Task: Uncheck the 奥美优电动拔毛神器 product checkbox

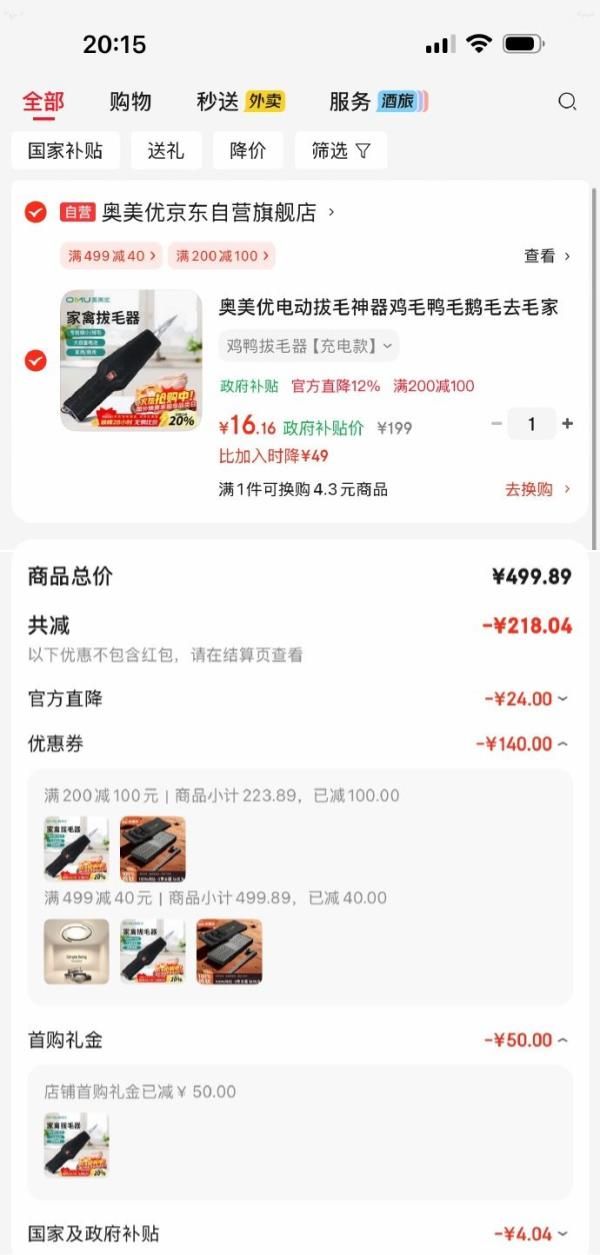Action: [x=35, y=360]
